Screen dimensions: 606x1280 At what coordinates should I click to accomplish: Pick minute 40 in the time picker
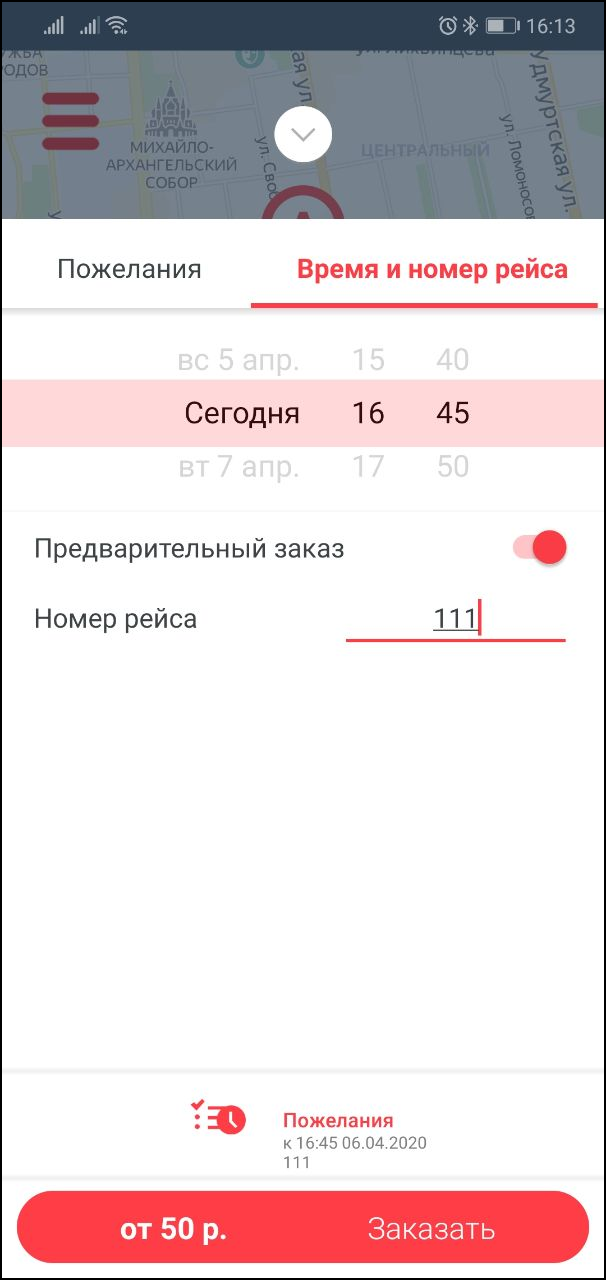click(452, 360)
